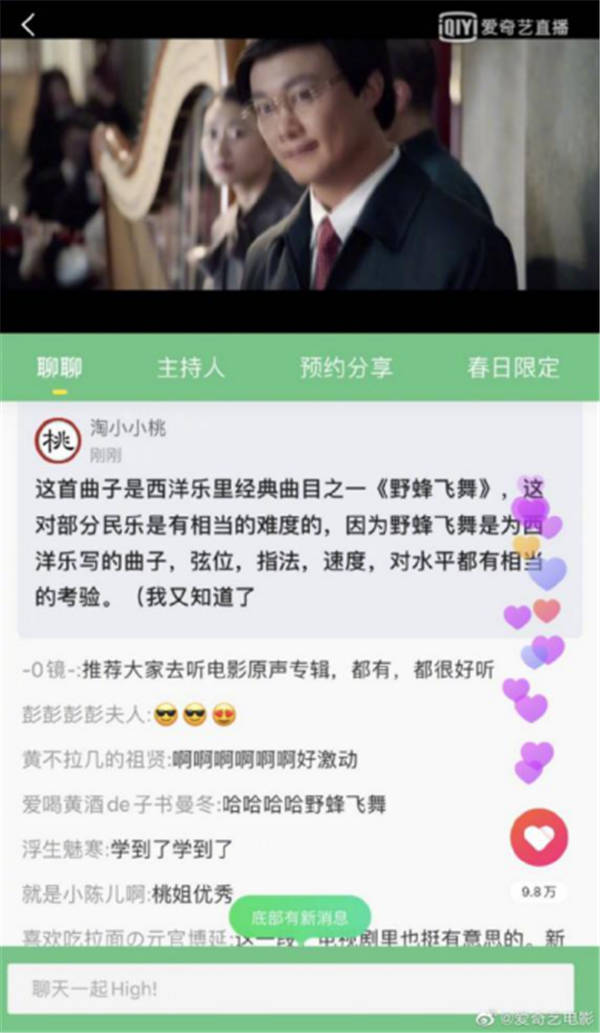Switch to the 聊聊 tab

[60, 367]
